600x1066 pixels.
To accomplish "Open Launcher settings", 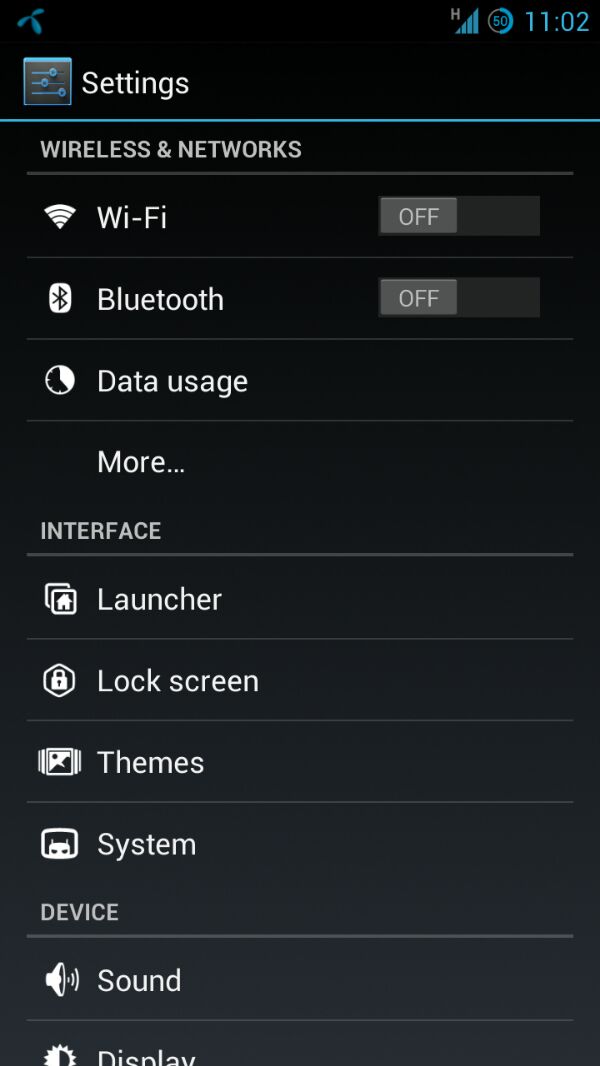I will [x=300, y=598].
